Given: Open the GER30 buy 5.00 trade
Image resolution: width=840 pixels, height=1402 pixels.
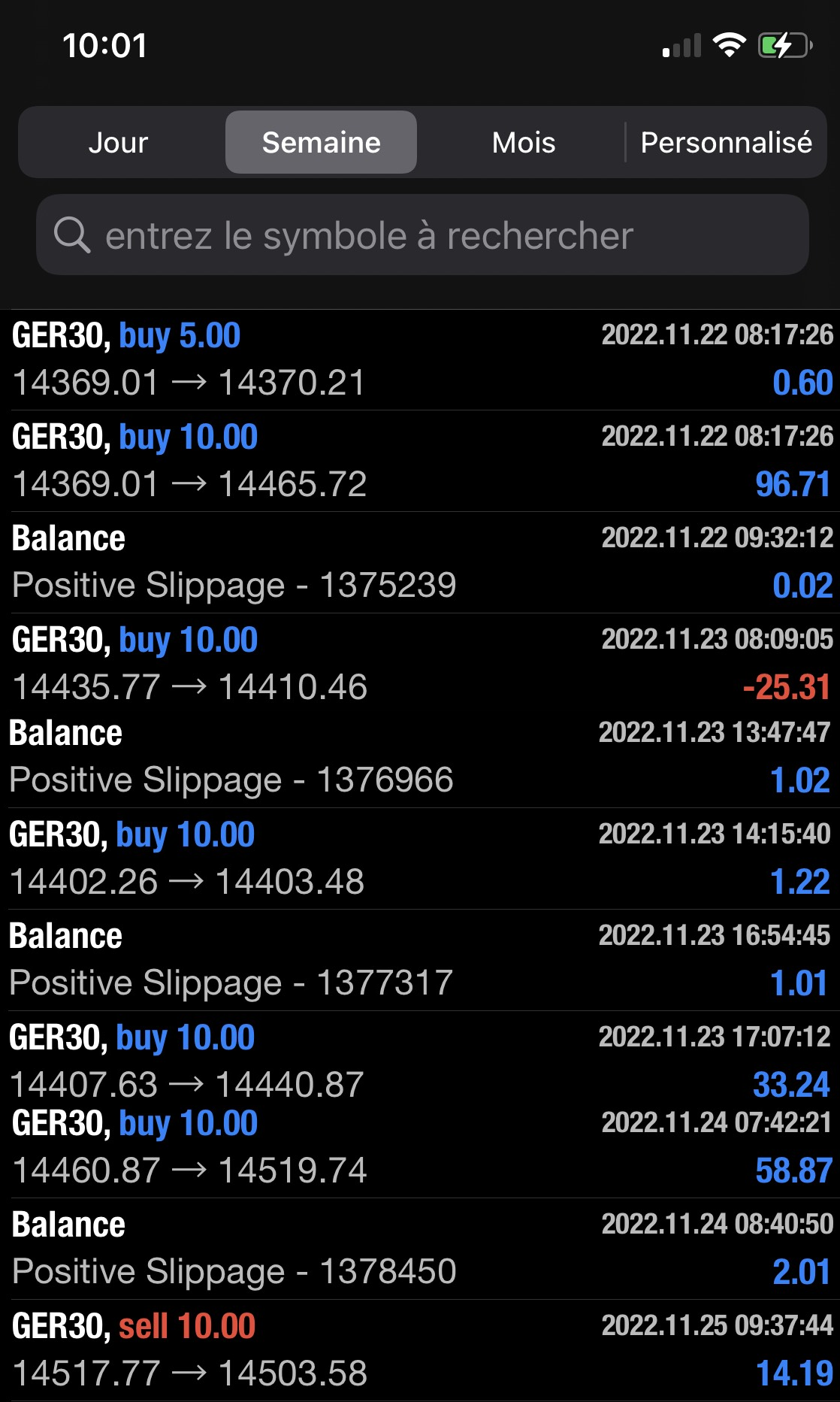Looking at the screenshot, I should tap(420, 359).
